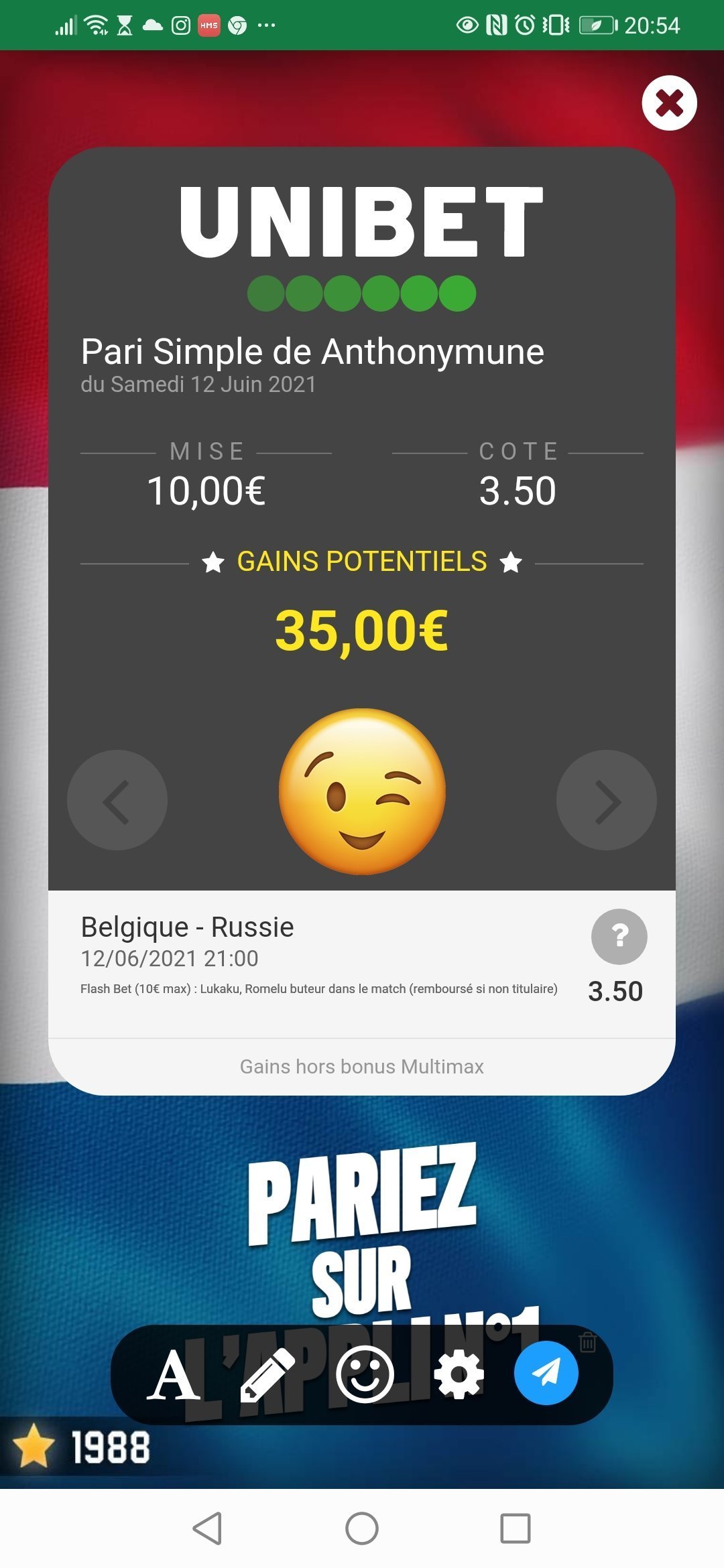Select the previous emoji with left arrow

tap(117, 800)
